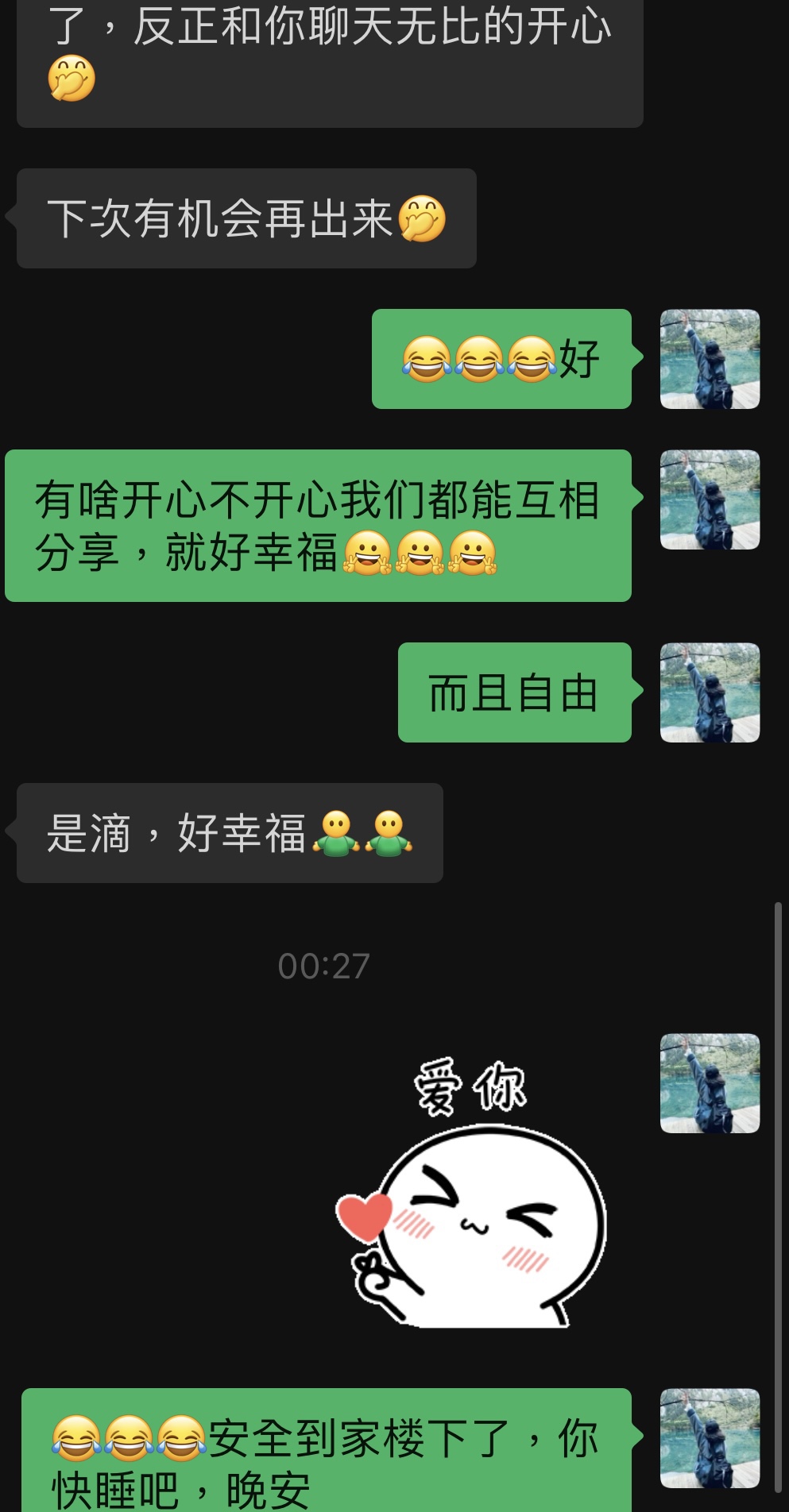Open the avatar beside the "有啥开心不开心" message

(x=710, y=499)
